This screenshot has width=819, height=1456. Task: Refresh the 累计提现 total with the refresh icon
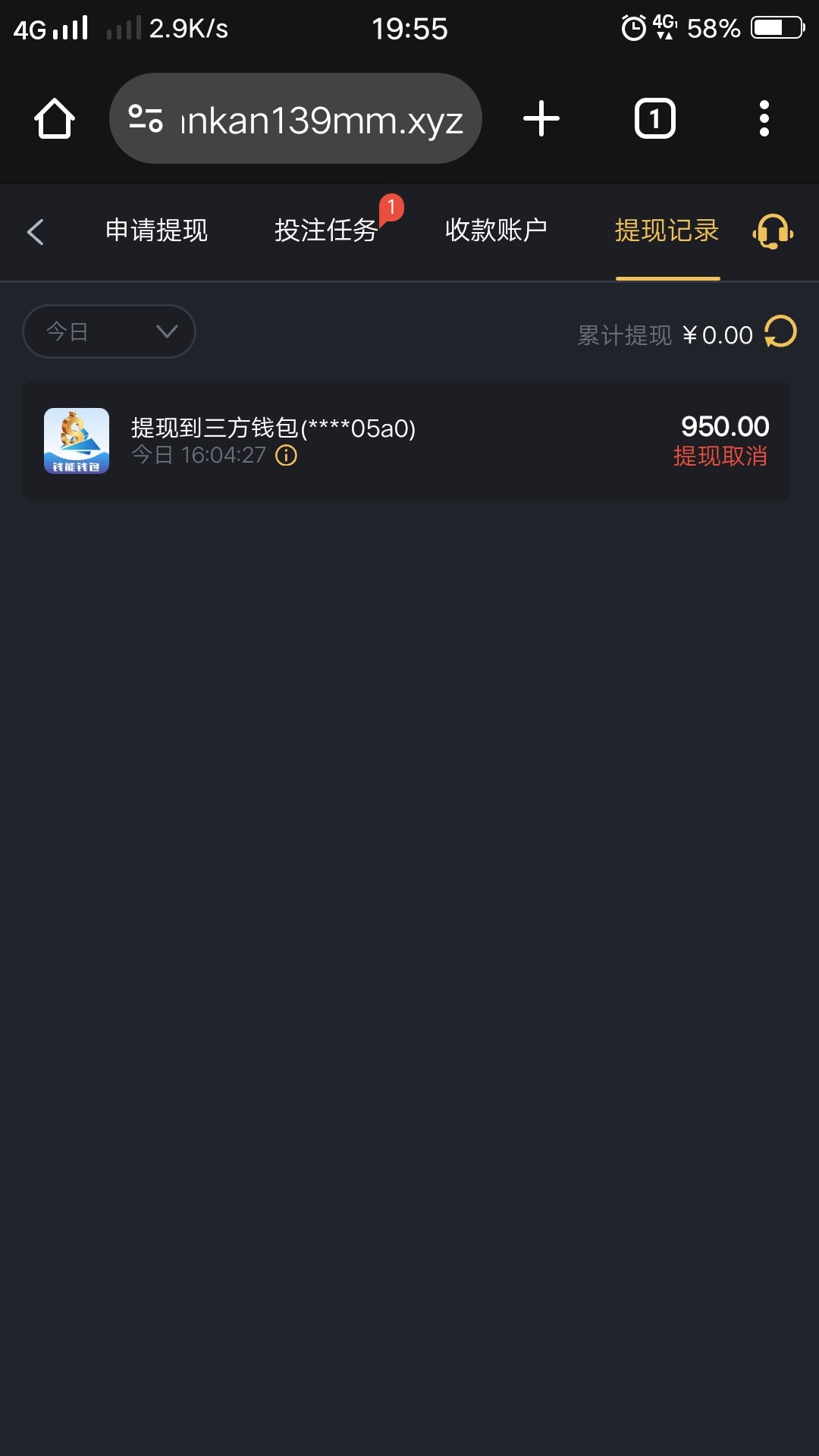coord(780,332)
